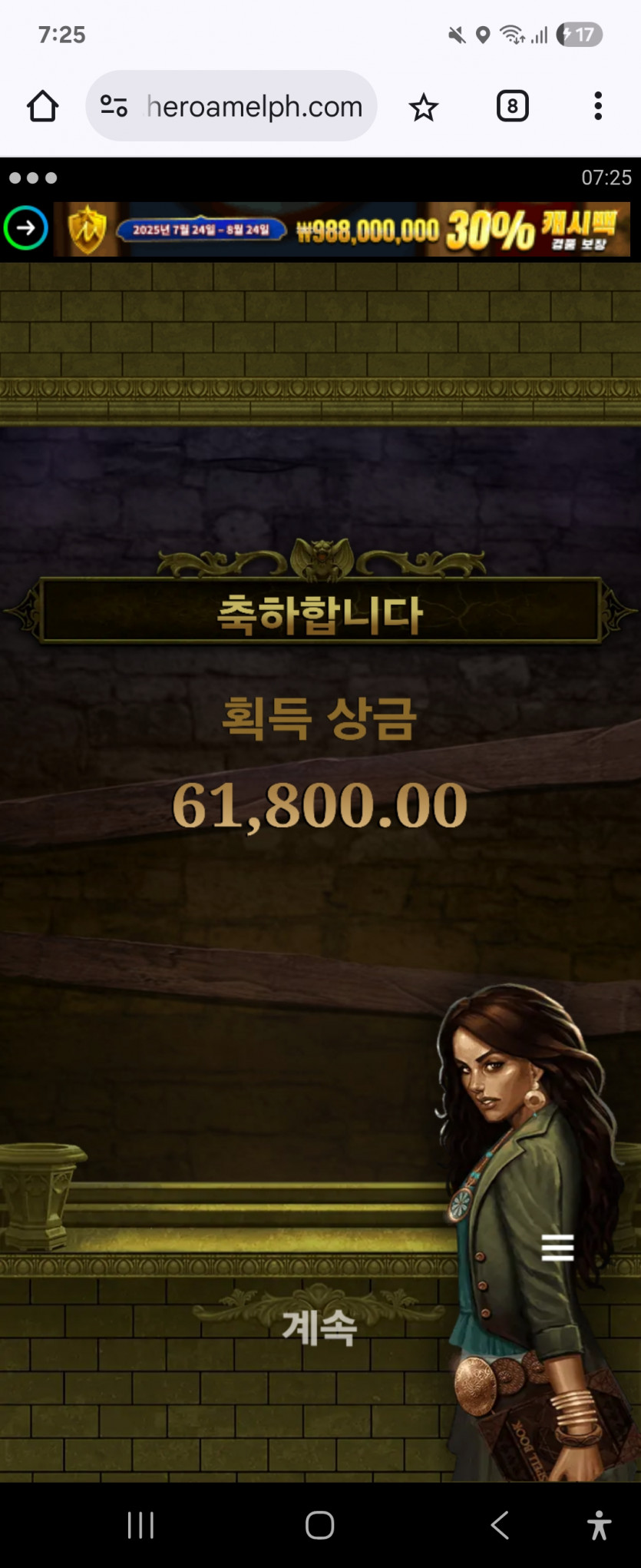Open the three-dot menu in game bar
The height and width of the screenshot is (1568, 641).
(x=32, y=178)
